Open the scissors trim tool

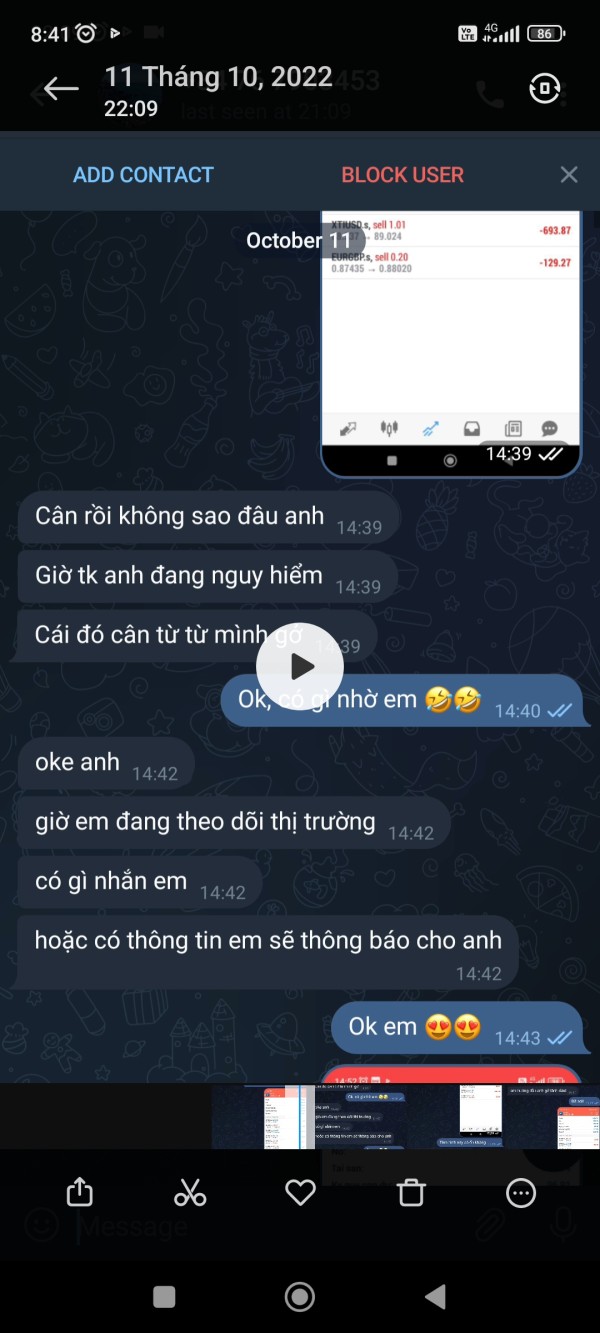[190, 1192]
